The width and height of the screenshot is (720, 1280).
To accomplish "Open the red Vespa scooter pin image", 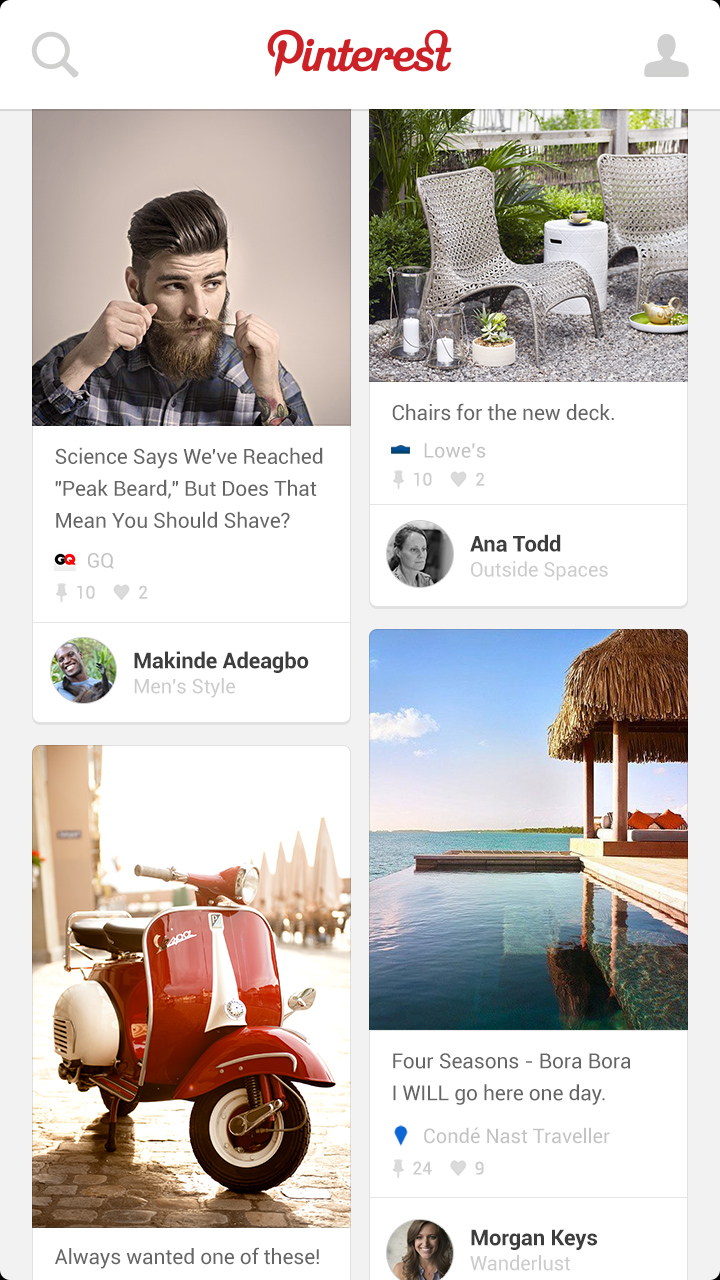I will (191, 987).
